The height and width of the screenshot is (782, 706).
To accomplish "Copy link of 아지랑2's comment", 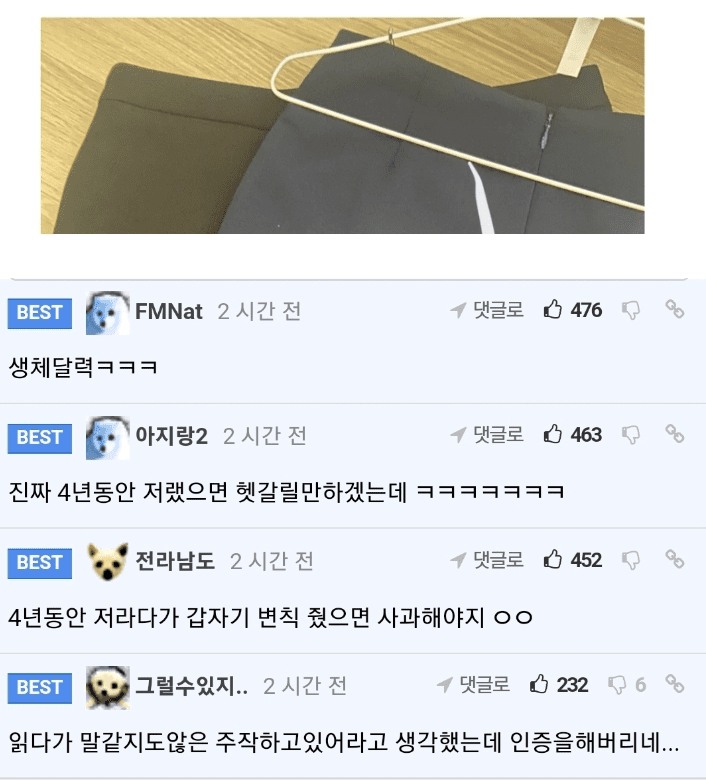I will (x=675, y=434).
